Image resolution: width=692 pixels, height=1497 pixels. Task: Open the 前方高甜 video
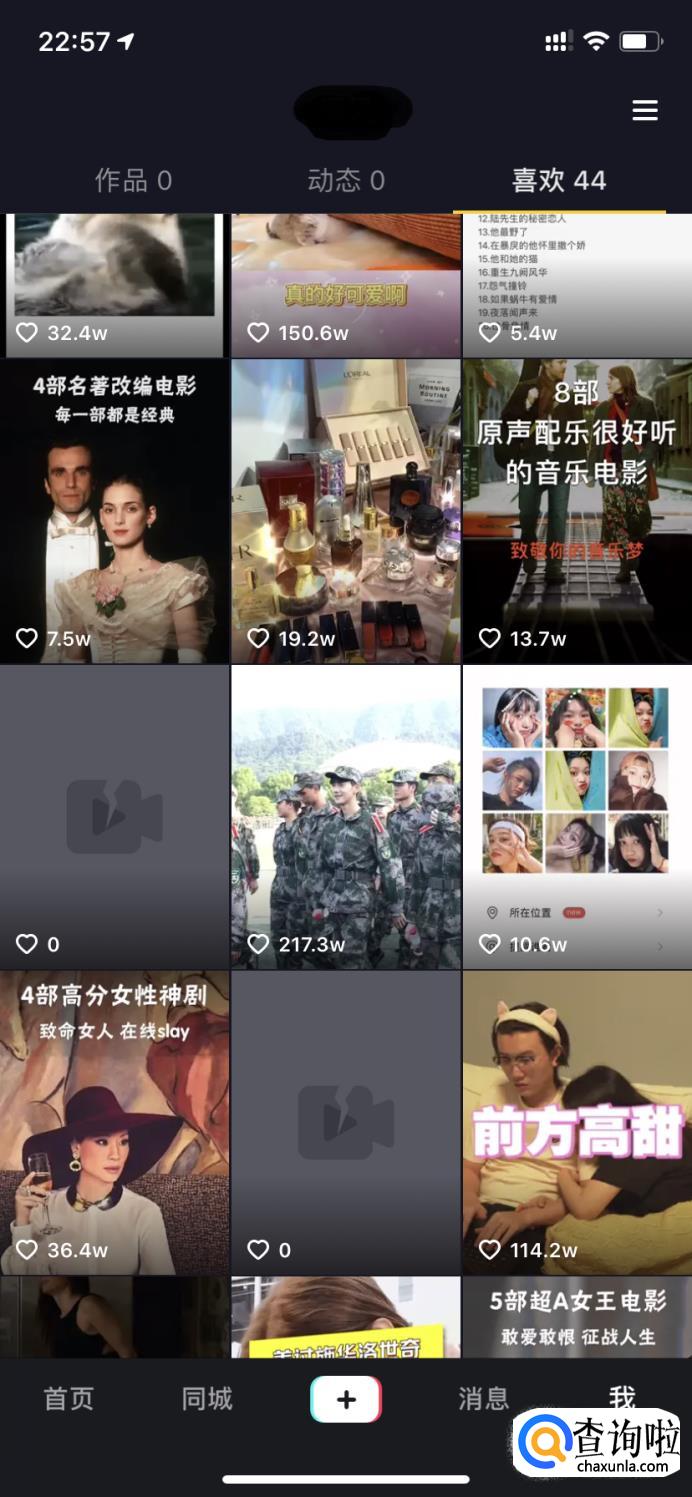577,1123
